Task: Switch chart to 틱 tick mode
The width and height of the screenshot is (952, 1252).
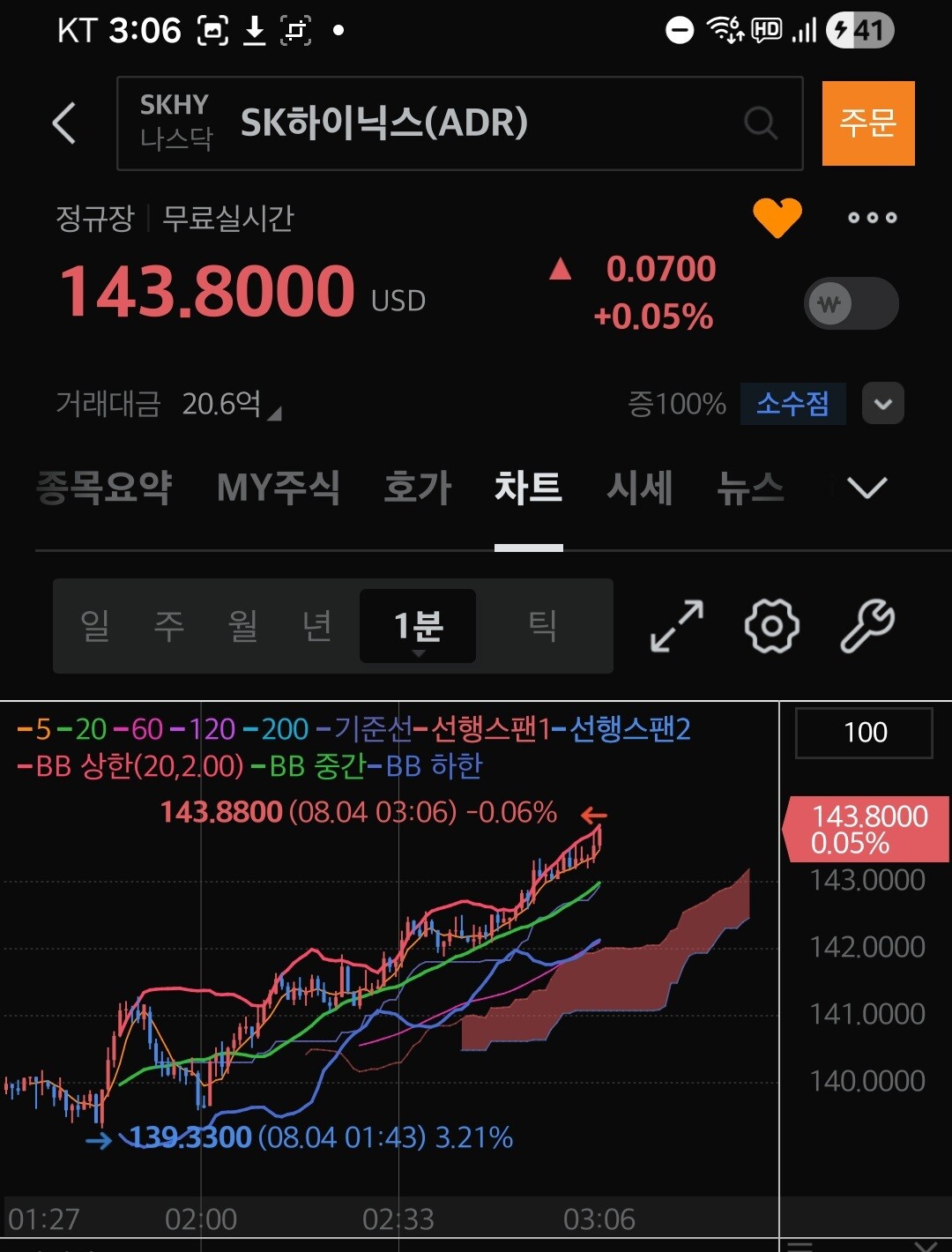Action: pyautogui.click(x=542, y=625)
